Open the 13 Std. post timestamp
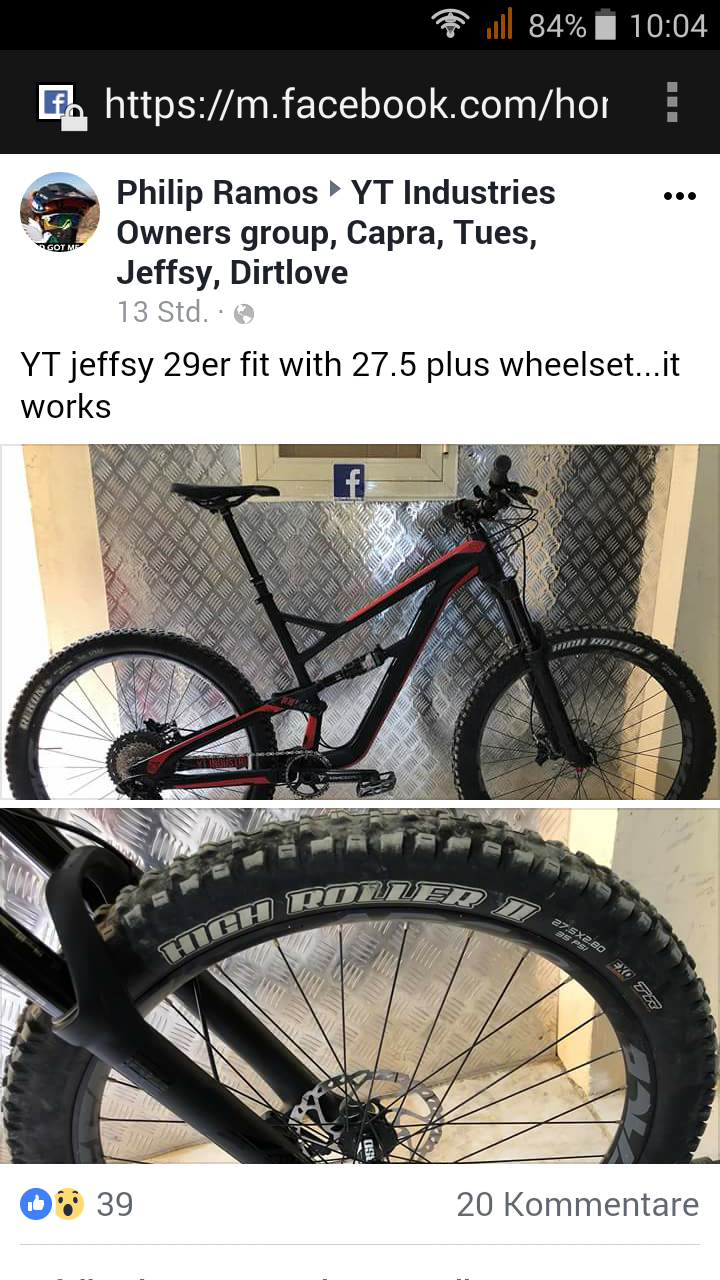Image resolution: width=720 pixels, height=1280 pixels. 162,312
